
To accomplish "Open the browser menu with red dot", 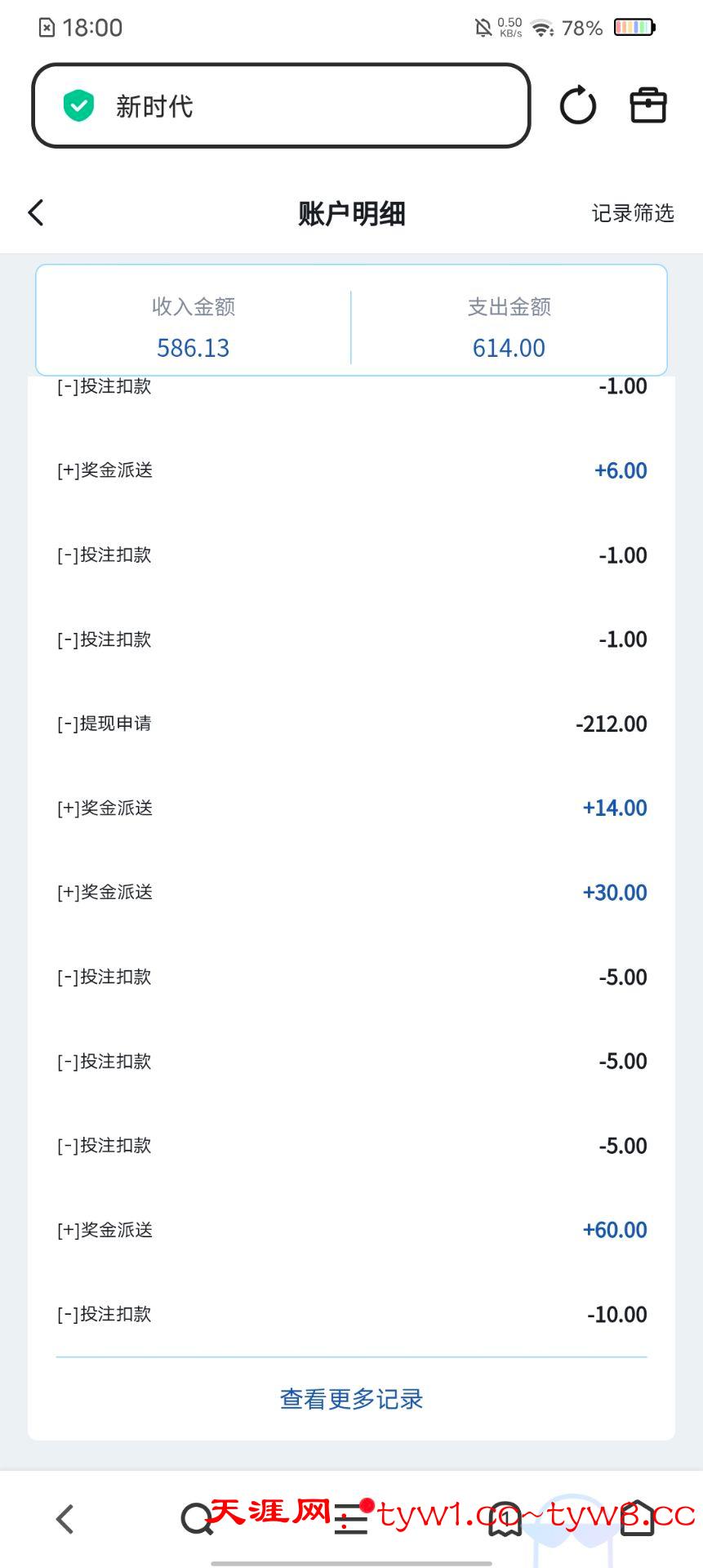I will (351, 1519).
